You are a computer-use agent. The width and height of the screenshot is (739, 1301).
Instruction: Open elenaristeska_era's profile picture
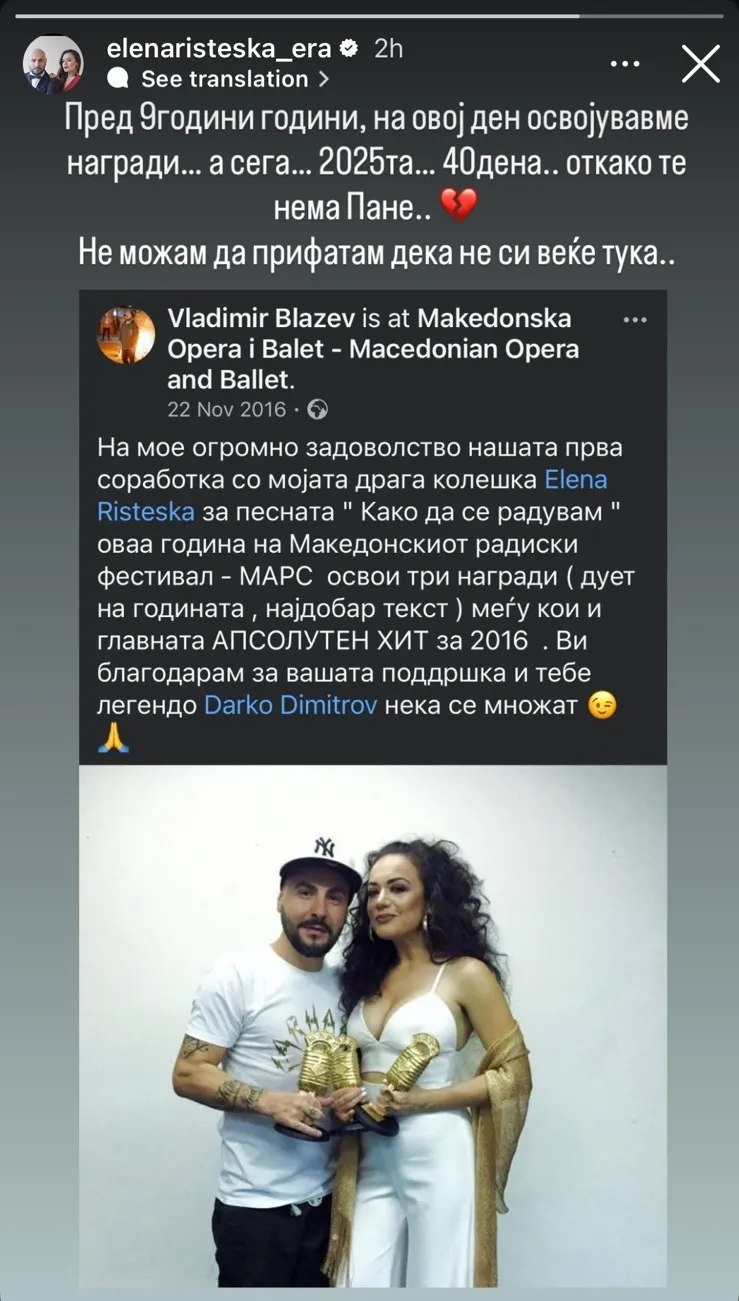(53, 64)
